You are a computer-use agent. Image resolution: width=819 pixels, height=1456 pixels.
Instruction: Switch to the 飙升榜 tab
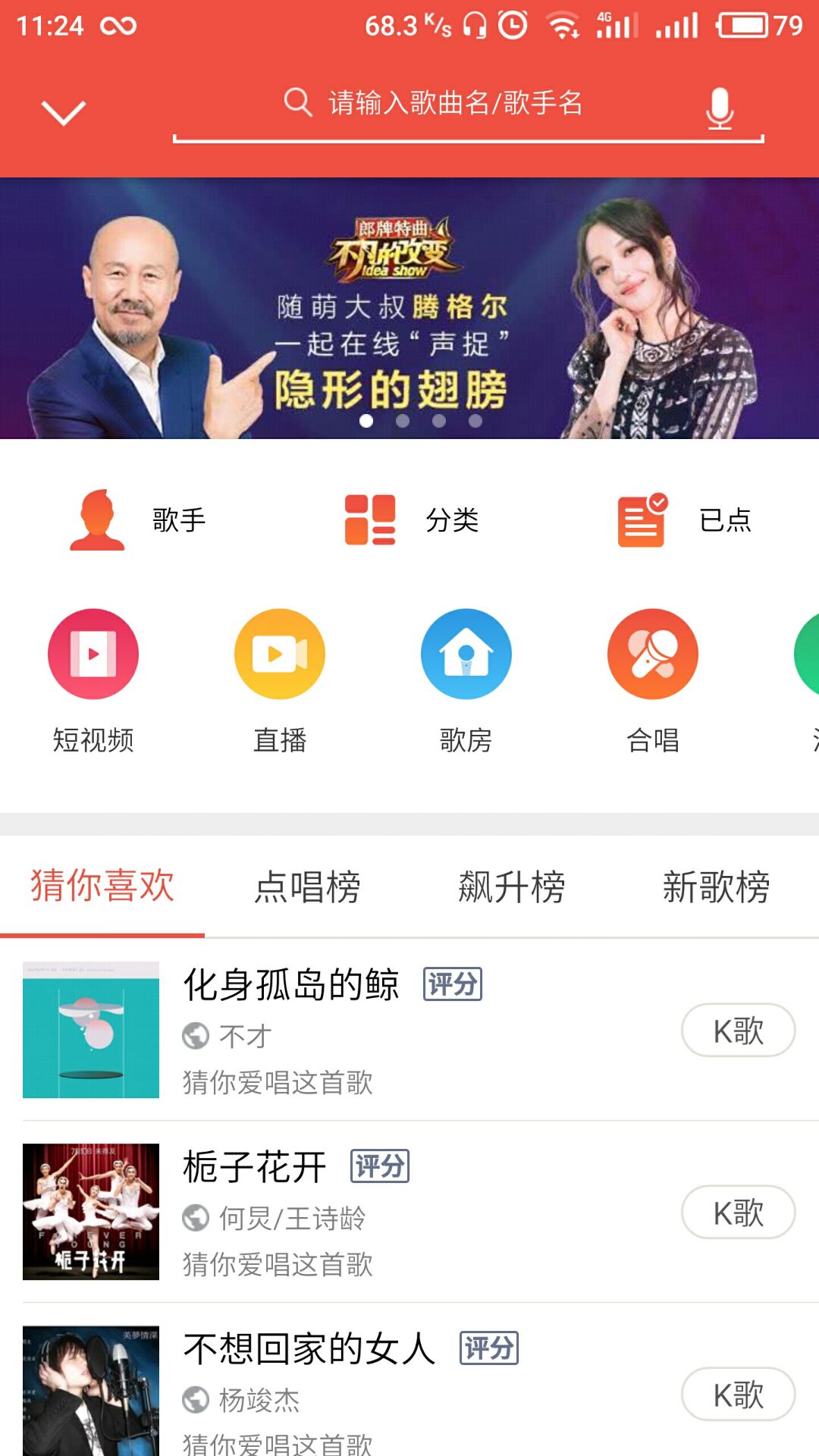(x=512, y=886)
